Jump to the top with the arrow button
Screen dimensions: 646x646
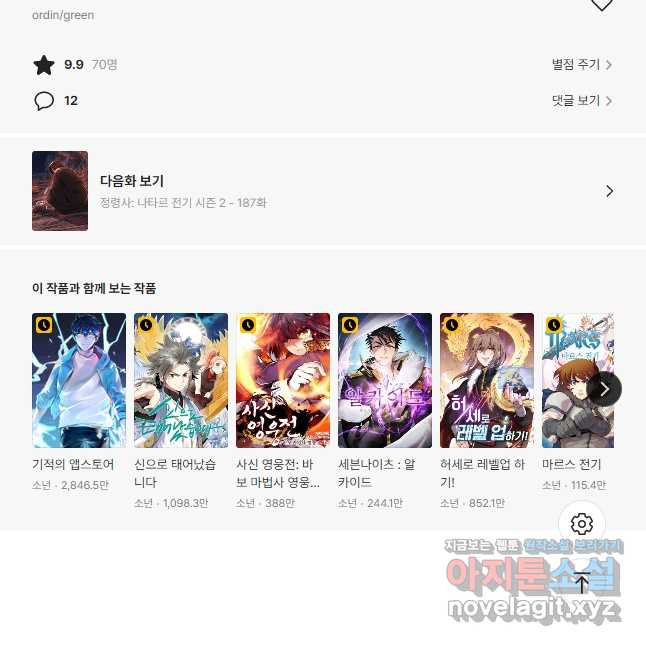(582, 583)
